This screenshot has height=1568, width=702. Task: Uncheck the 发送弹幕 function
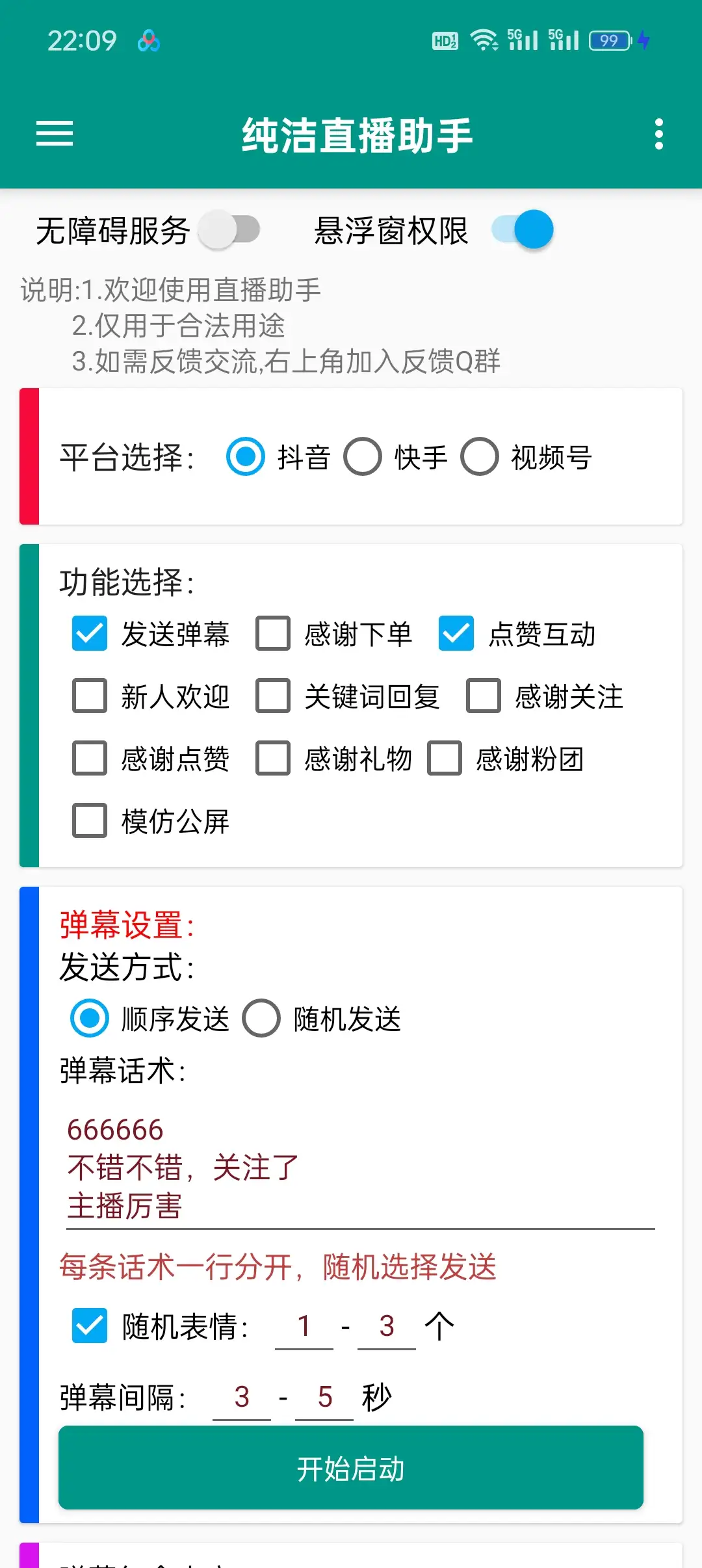click(x=89, y=634)
